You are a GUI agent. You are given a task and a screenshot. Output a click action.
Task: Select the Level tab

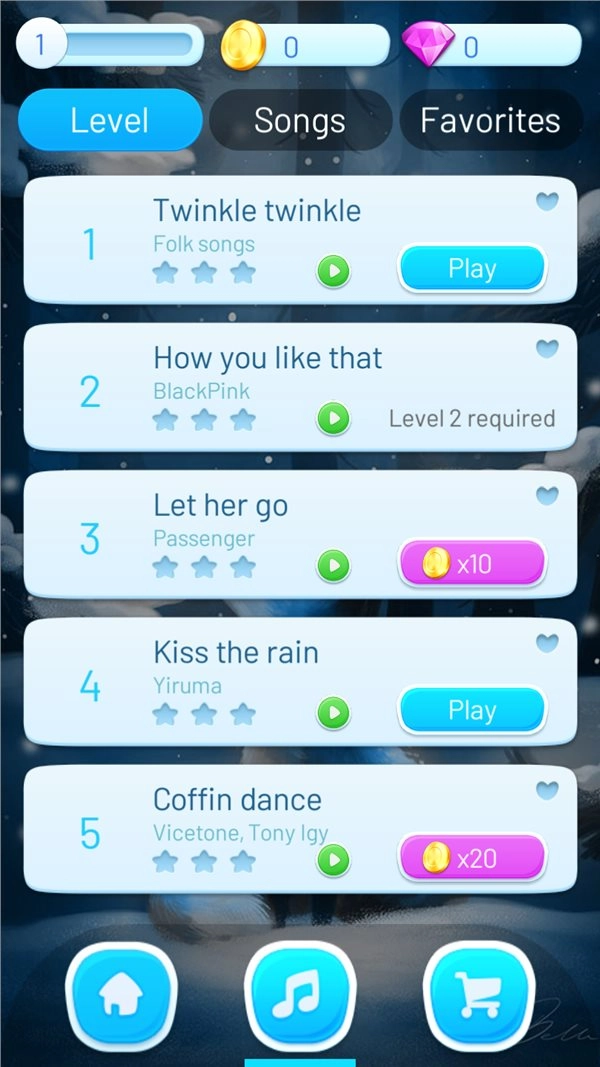tap(110, 121)
